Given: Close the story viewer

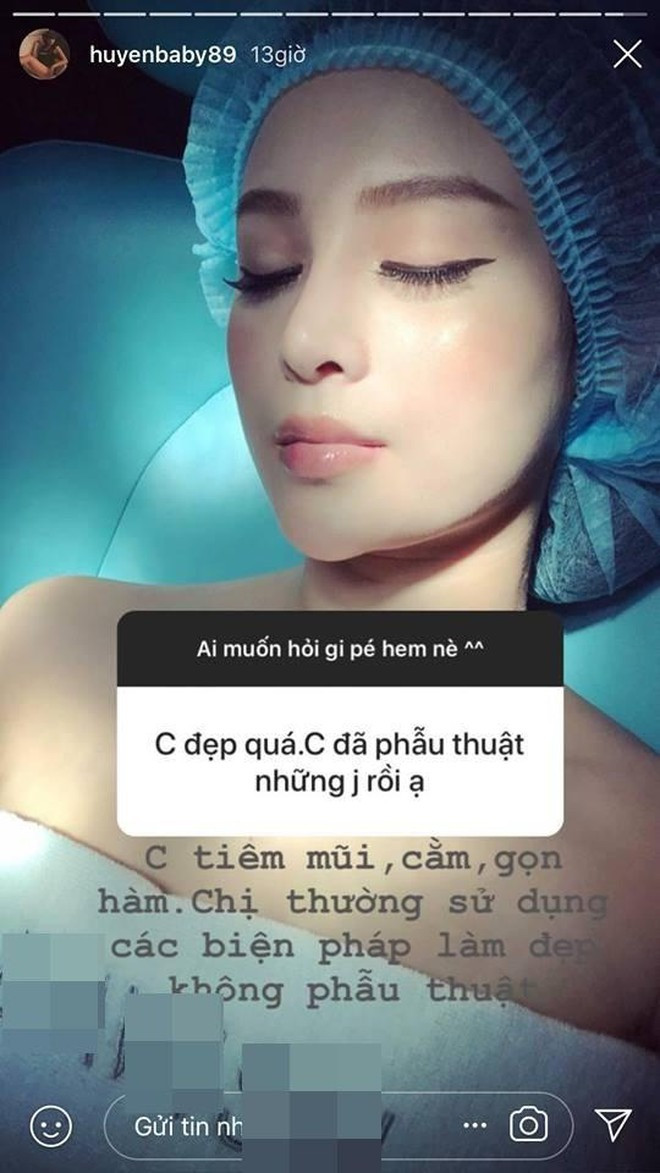Looking at the screenshot, I should (x=627, y=54).
